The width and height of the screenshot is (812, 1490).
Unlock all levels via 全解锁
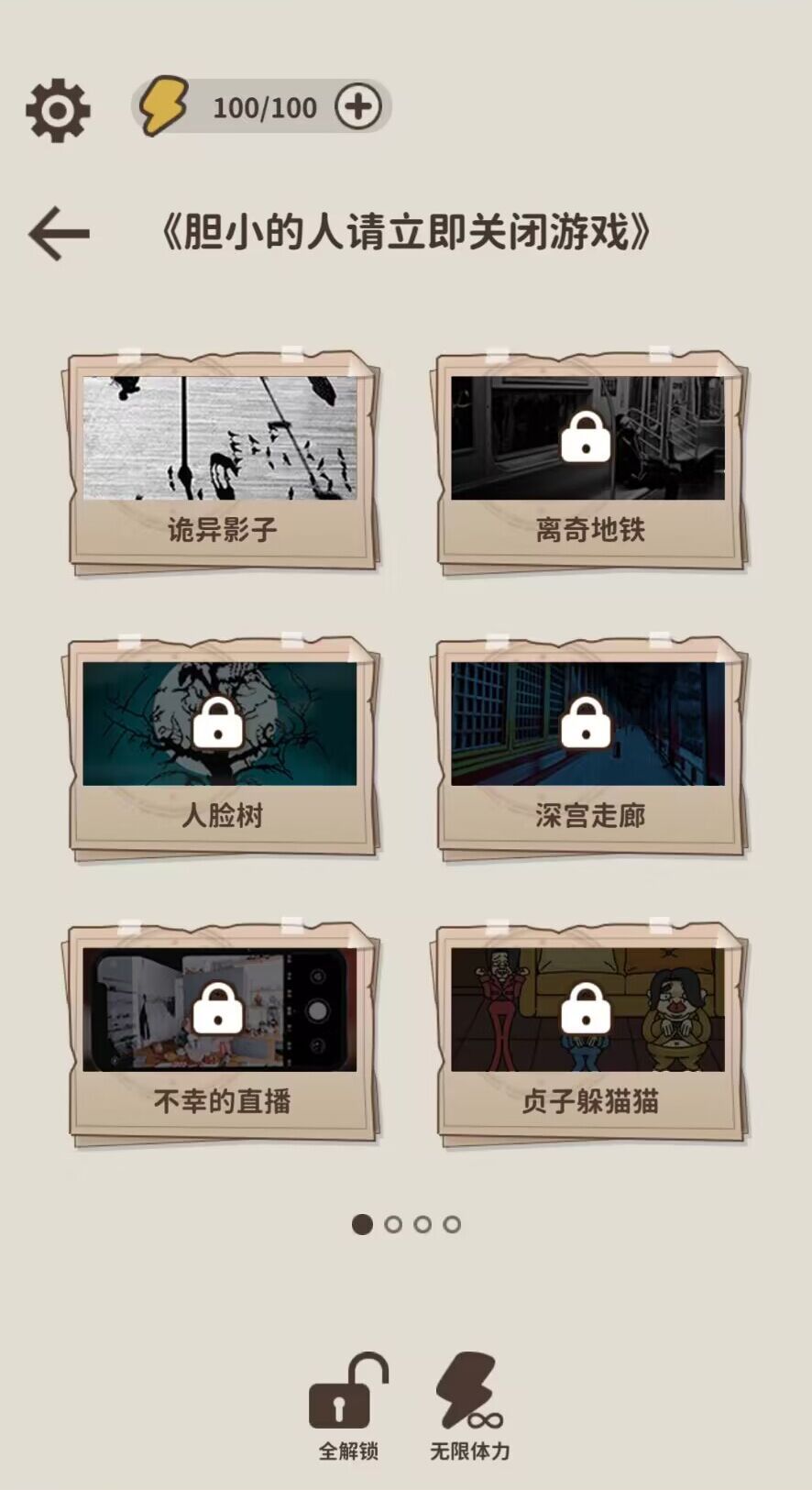[x=347, y=1405]
